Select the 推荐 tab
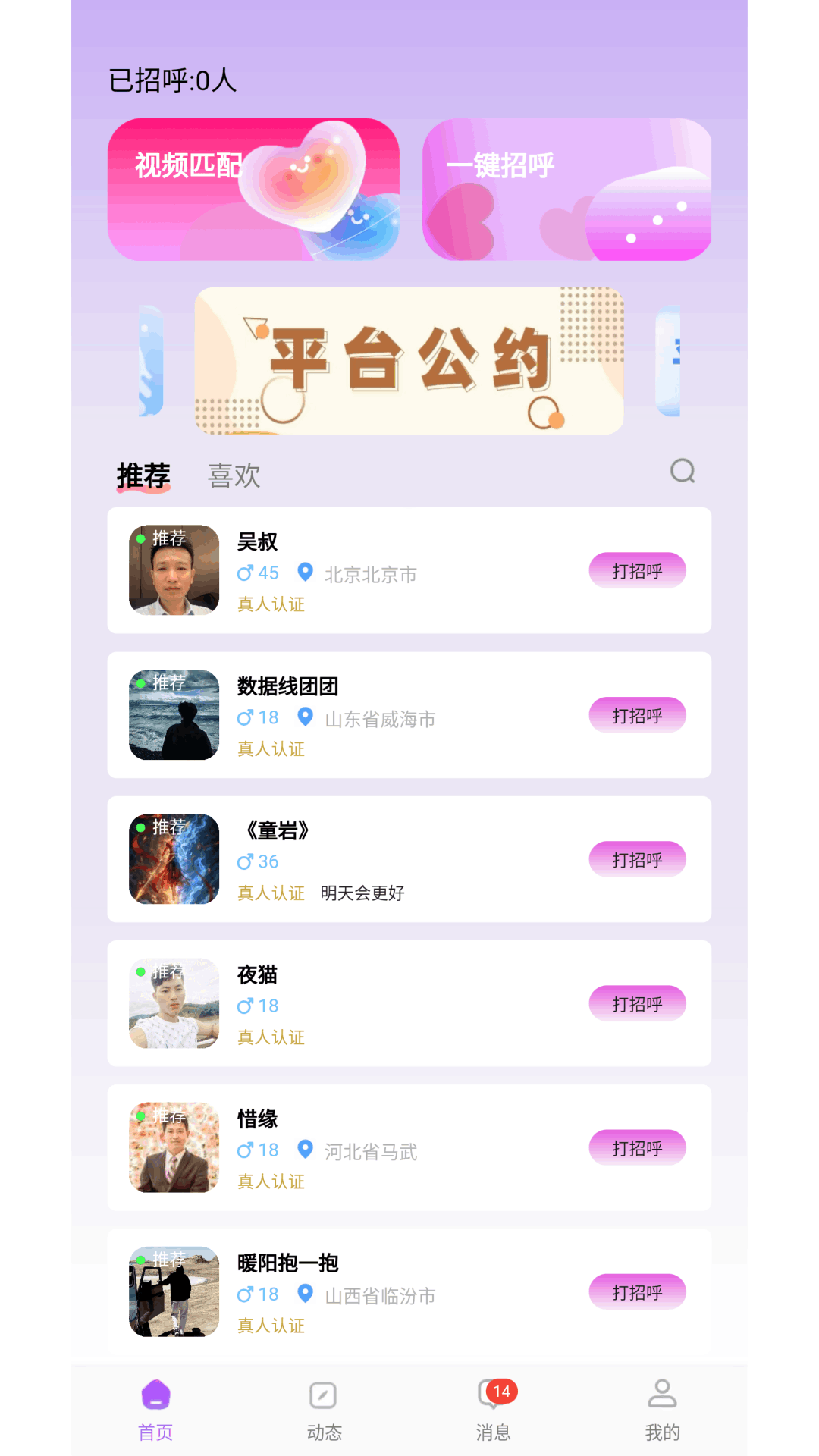The image size is (819, 1456). pos(143,475)
